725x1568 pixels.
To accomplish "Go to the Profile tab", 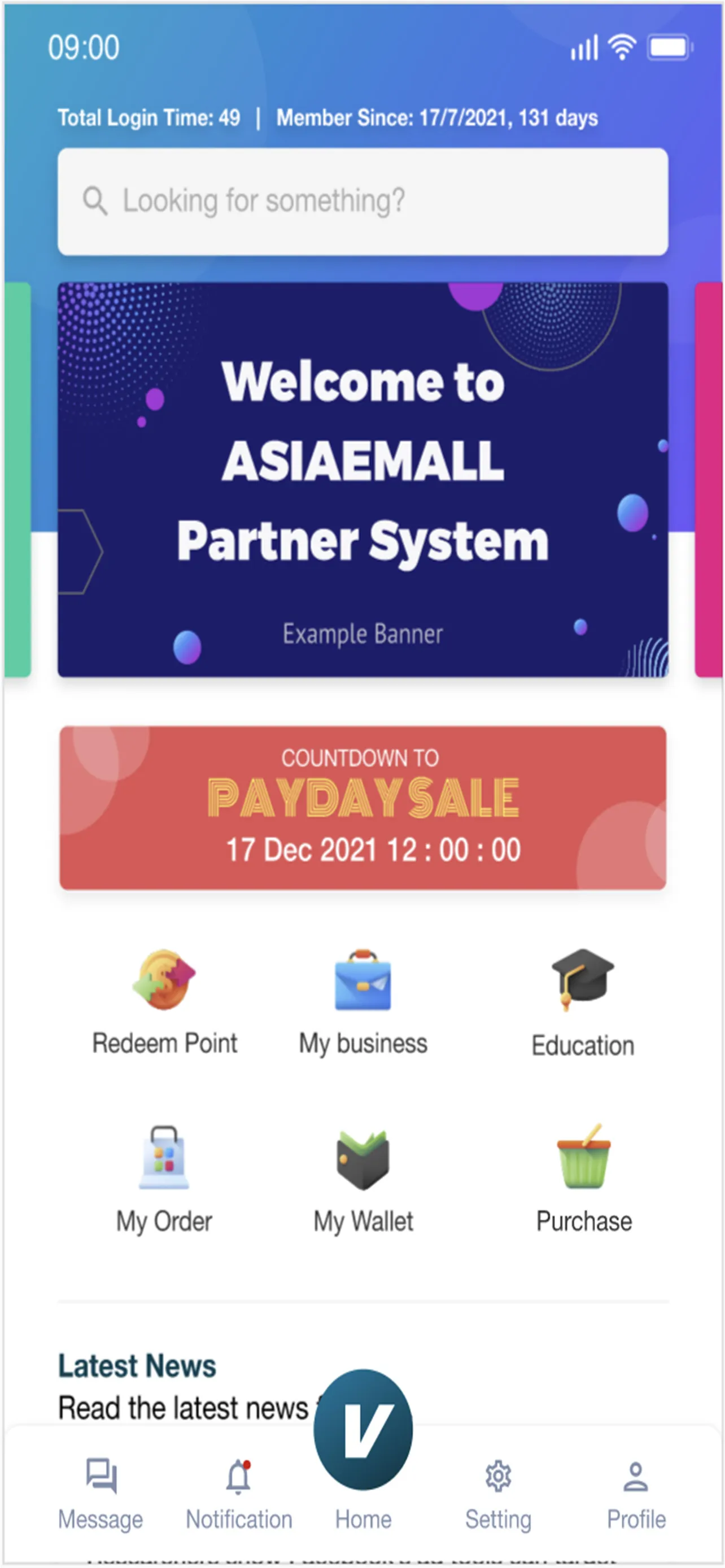I will [636, 1493].
